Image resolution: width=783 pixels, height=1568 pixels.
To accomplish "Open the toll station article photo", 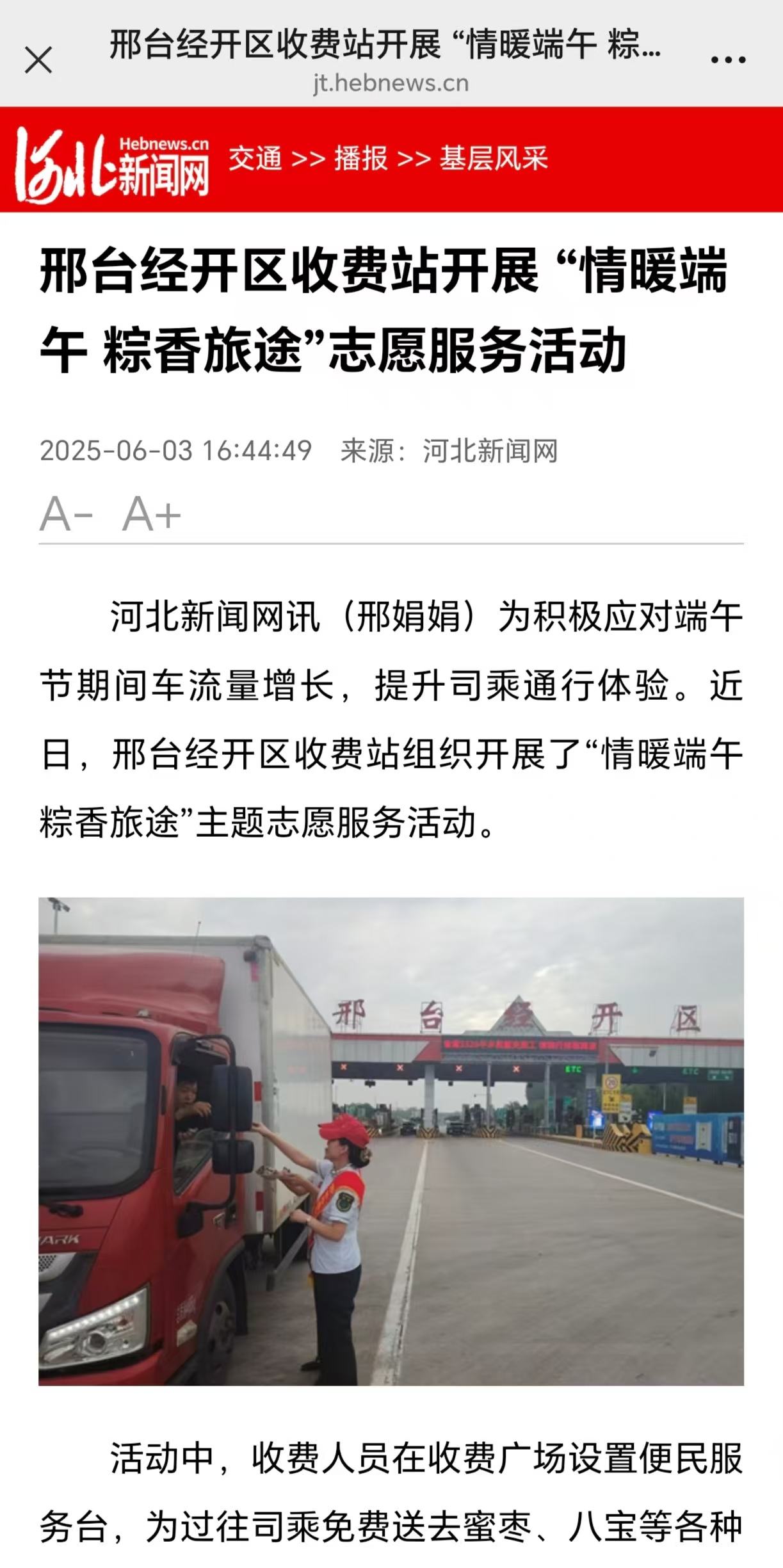I will tap(391, 1142).
